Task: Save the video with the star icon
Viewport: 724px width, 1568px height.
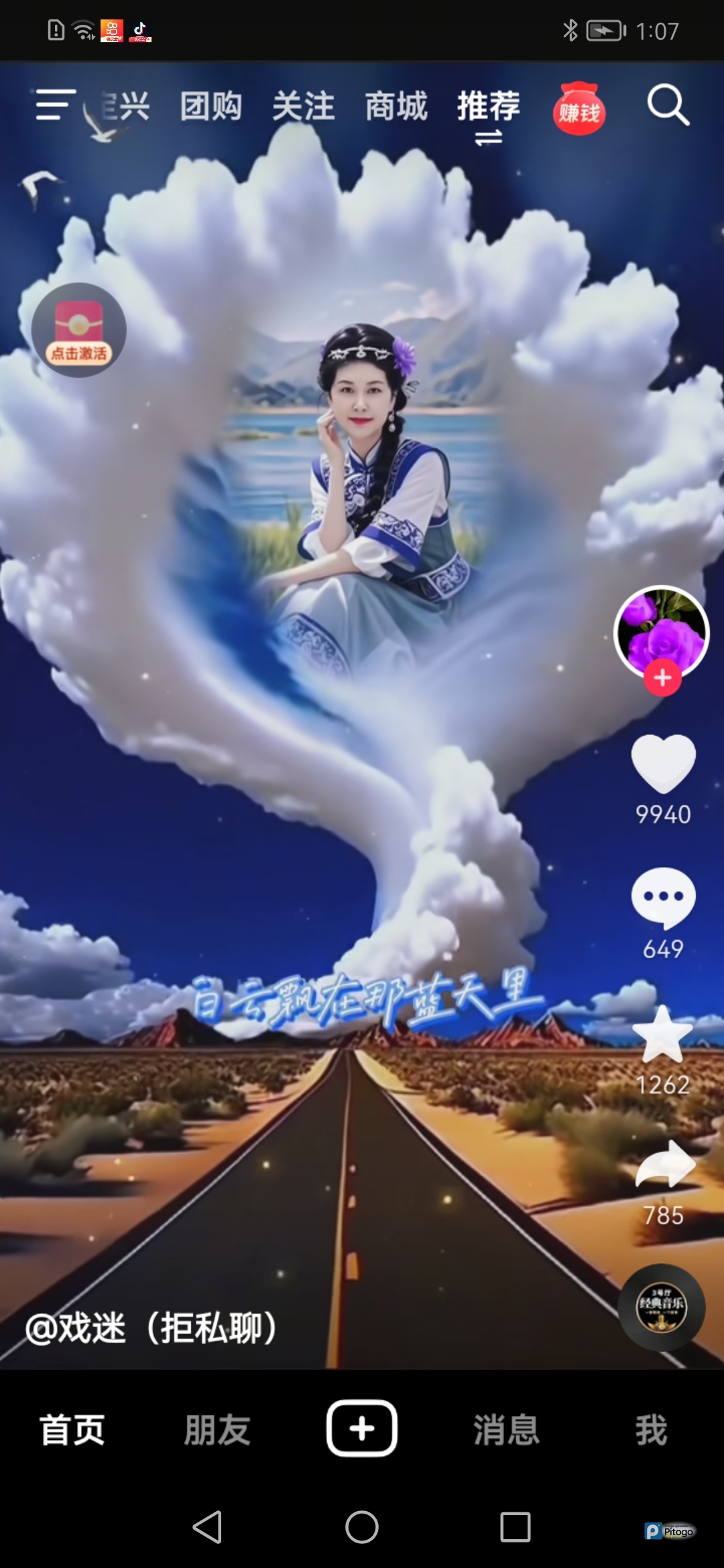Action: click(663, 1035)
